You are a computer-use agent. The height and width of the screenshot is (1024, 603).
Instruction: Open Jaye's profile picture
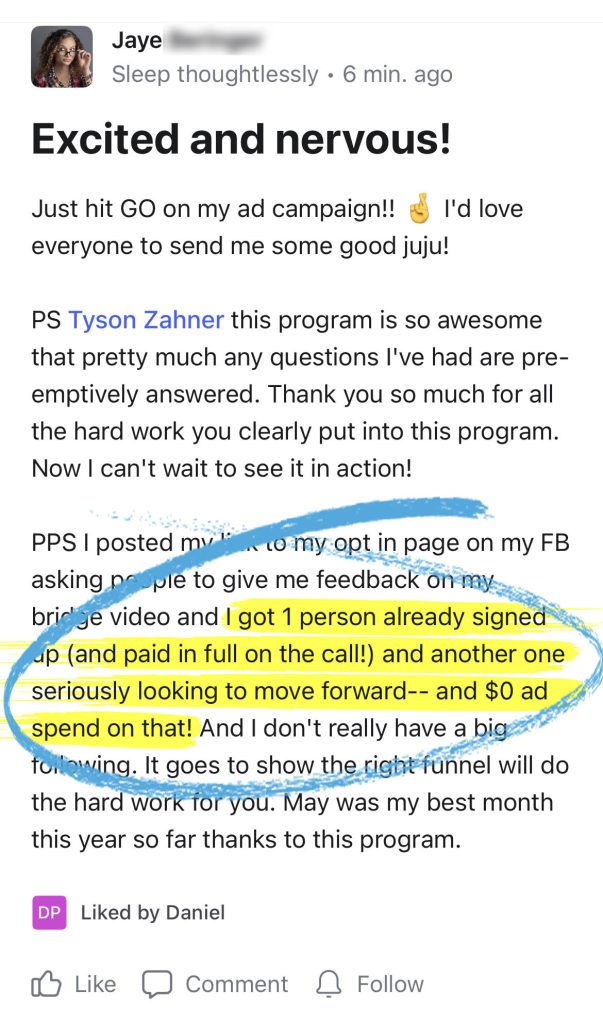[62, 57]
